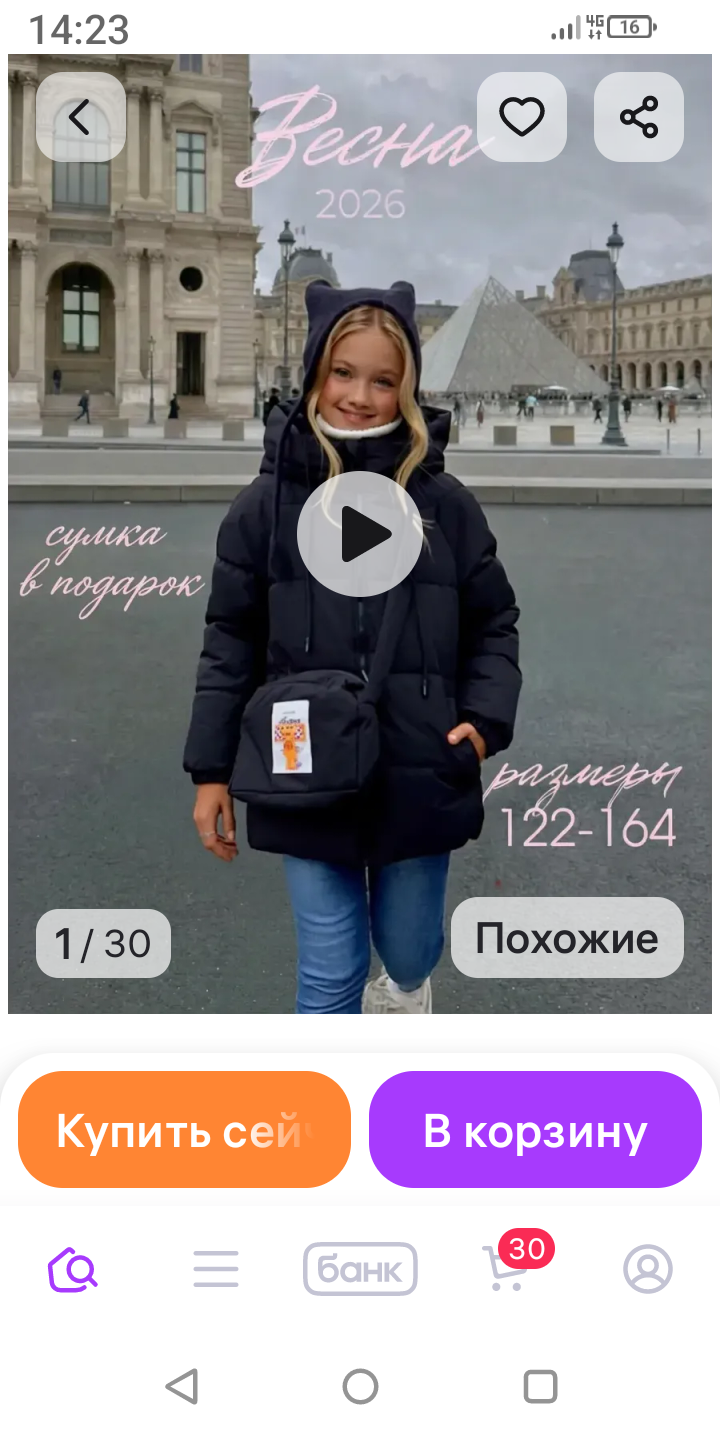The width and height of the screenshot is (720, 1440).
Task: Switch to the банк tab
Action: [360, 1270]
